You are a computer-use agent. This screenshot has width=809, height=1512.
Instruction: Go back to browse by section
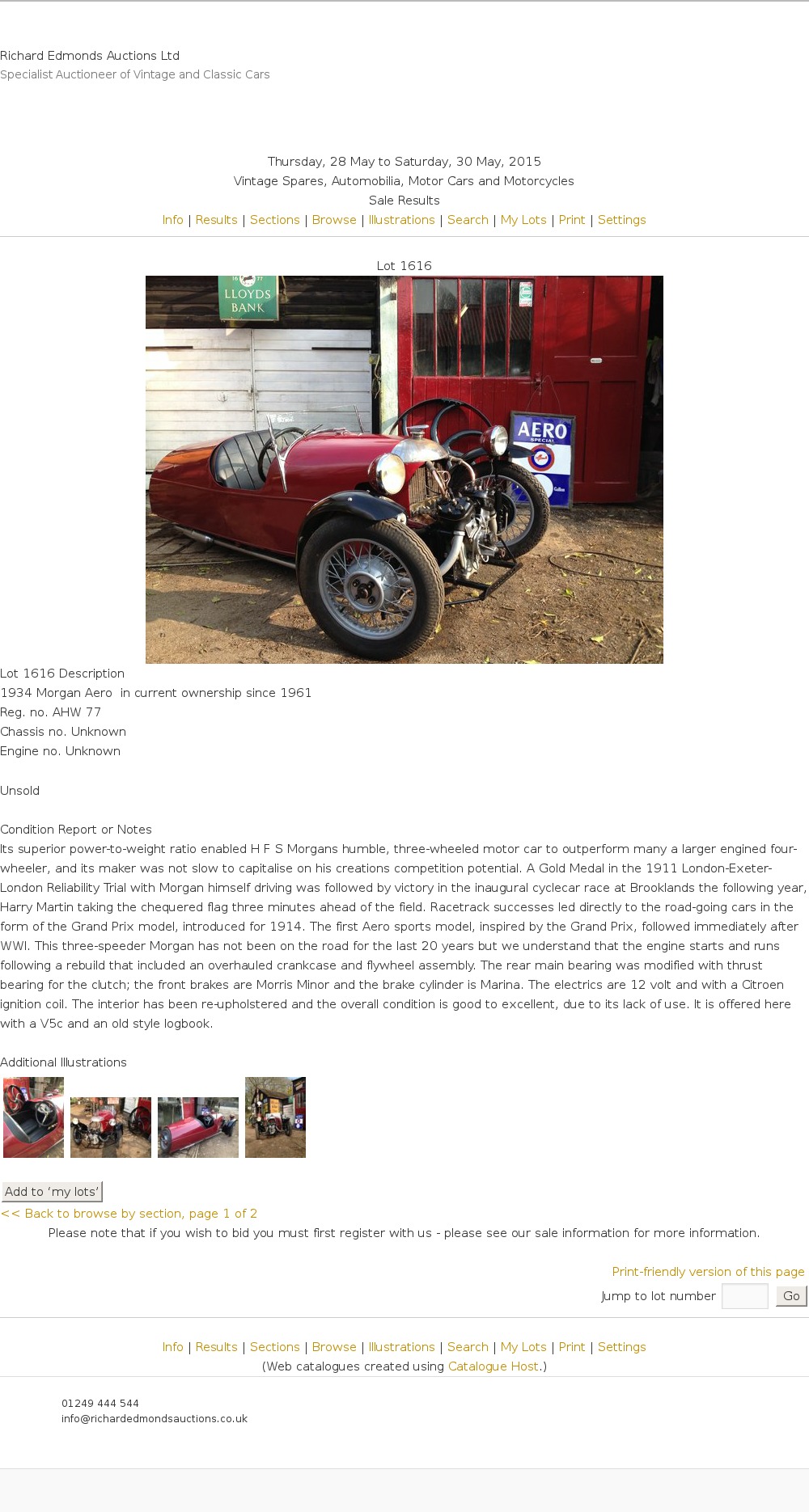[129, 1214]
